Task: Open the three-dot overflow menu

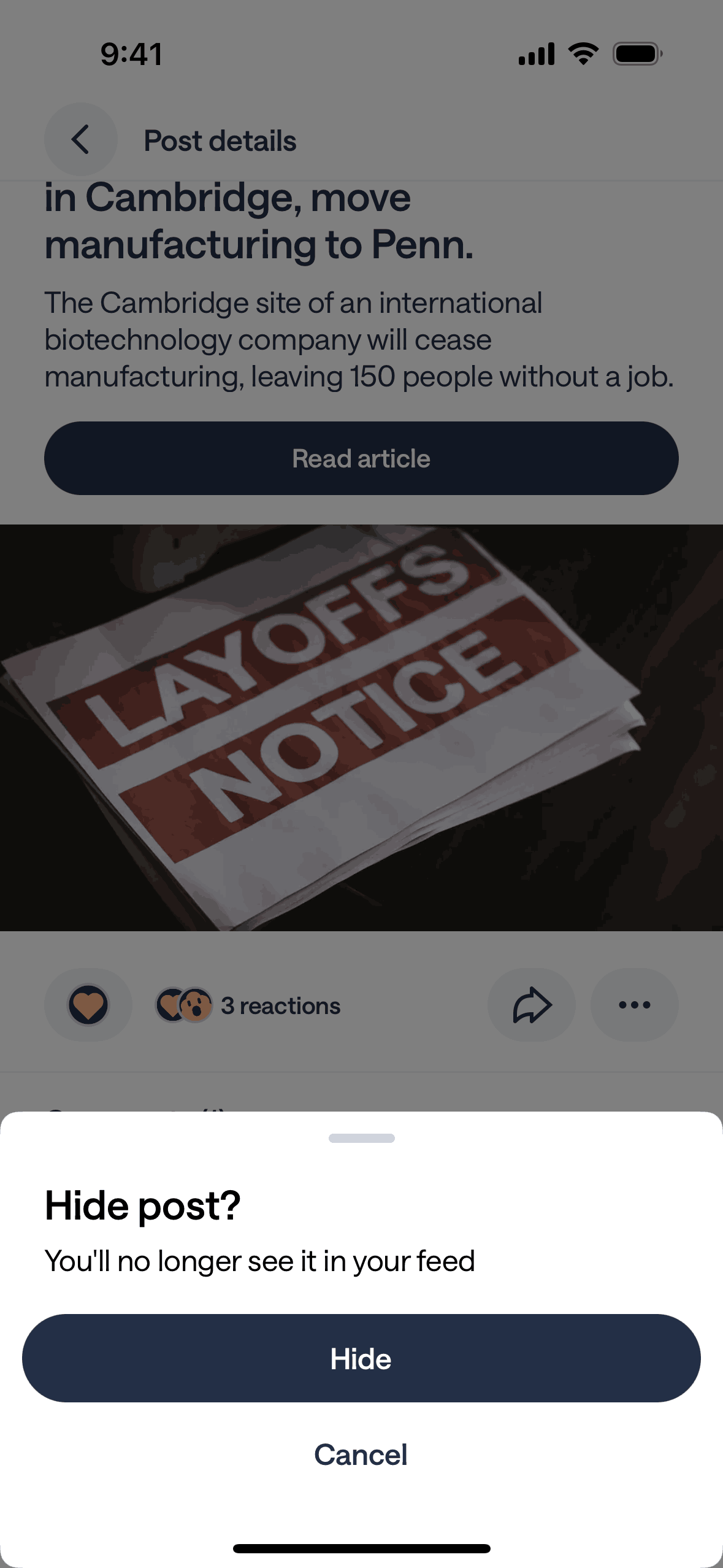Action: coord(634,1005)
